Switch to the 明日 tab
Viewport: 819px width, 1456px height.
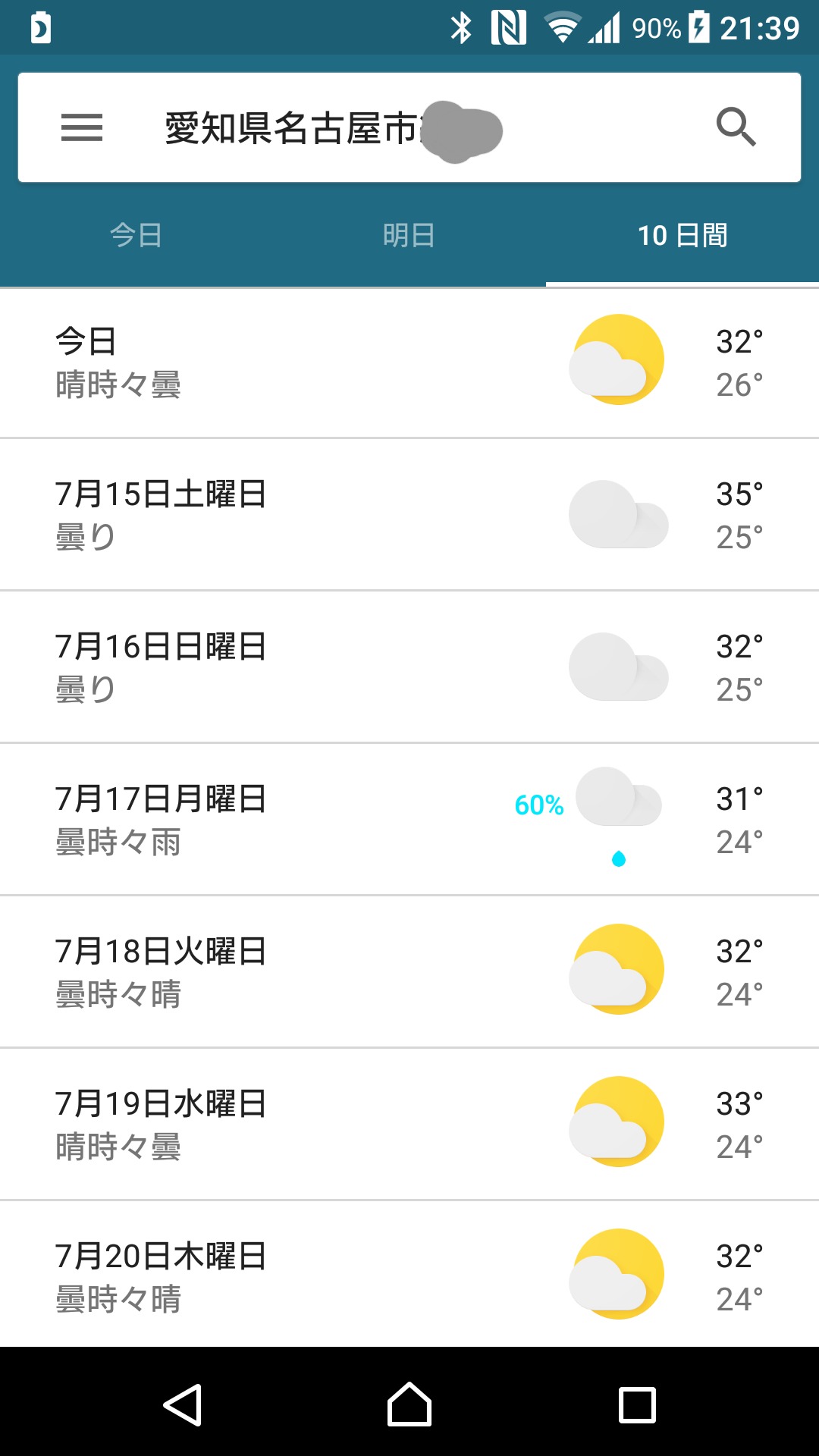click(409, 235)
